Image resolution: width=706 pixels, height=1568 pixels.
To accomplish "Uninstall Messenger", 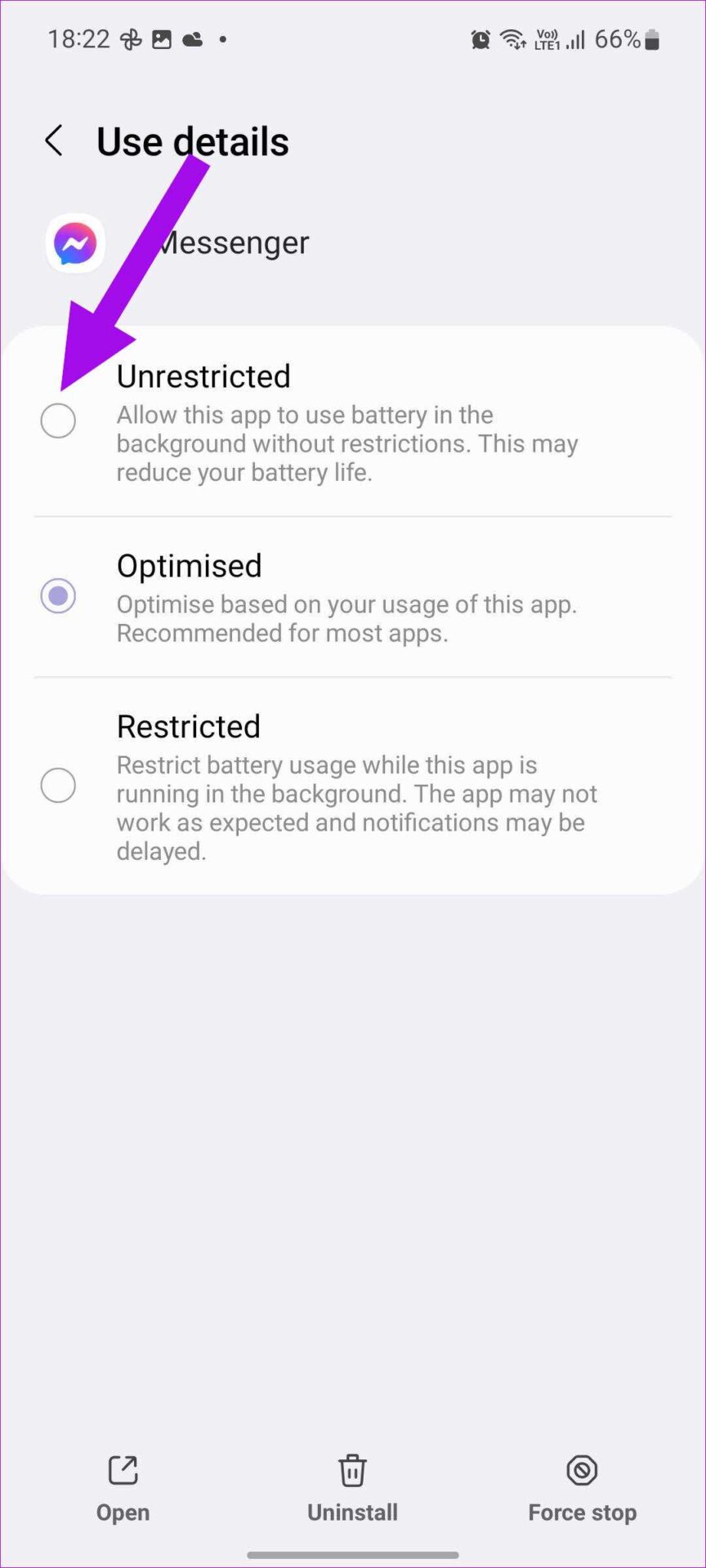I will pyautogui.click(x=352, y=1489).
